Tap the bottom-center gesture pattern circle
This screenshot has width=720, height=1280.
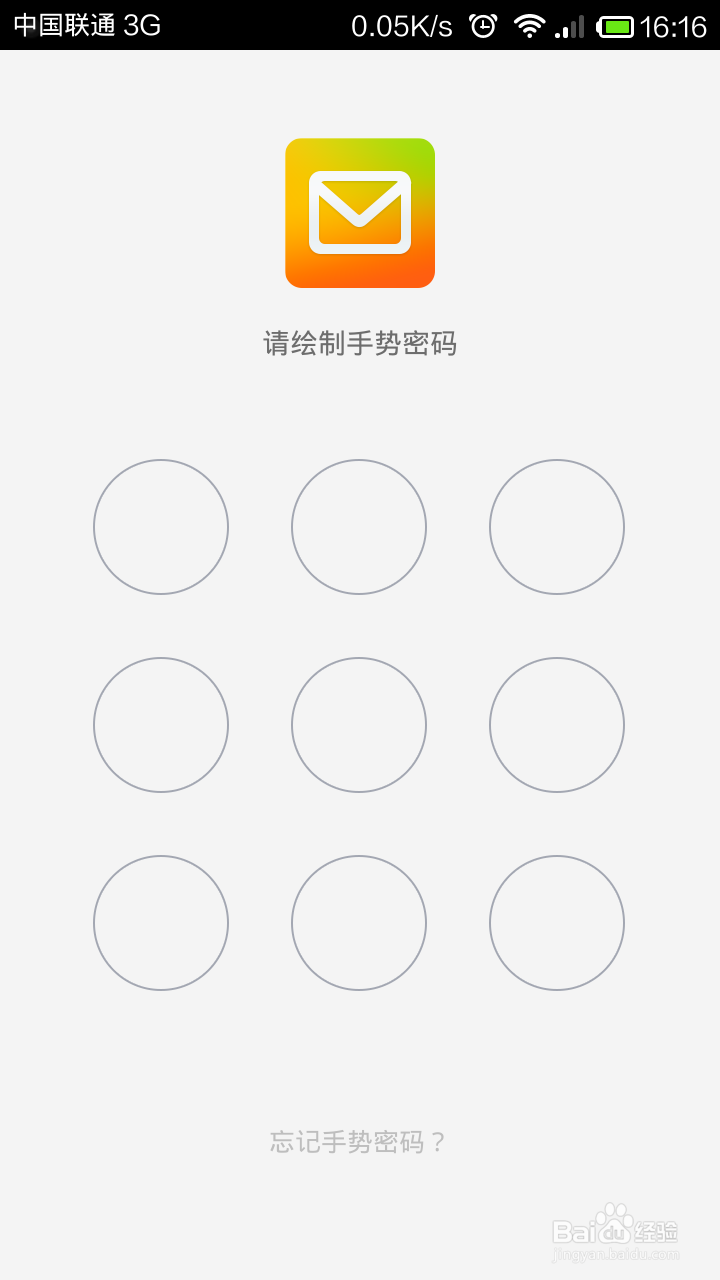pyautogui.click(x=359, y=923)
